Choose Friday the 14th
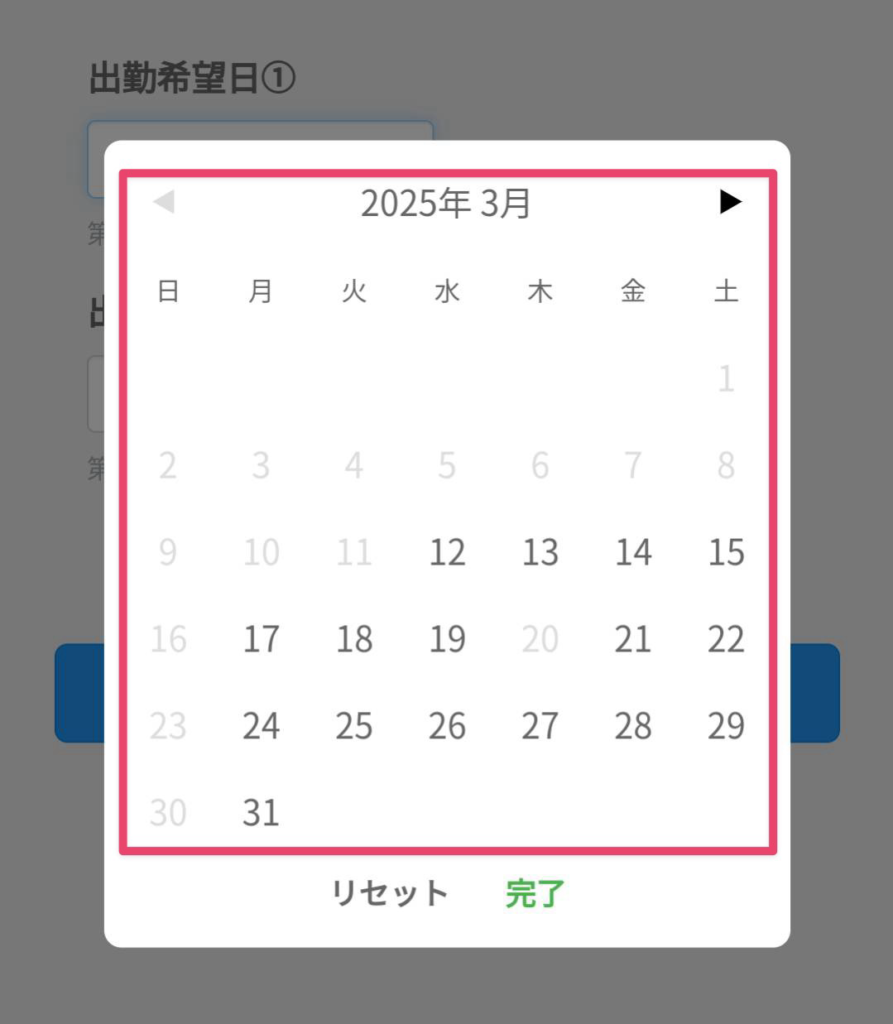Image resolution: width=893 pixels, height=1024 pixels. (x=633, y=552)
